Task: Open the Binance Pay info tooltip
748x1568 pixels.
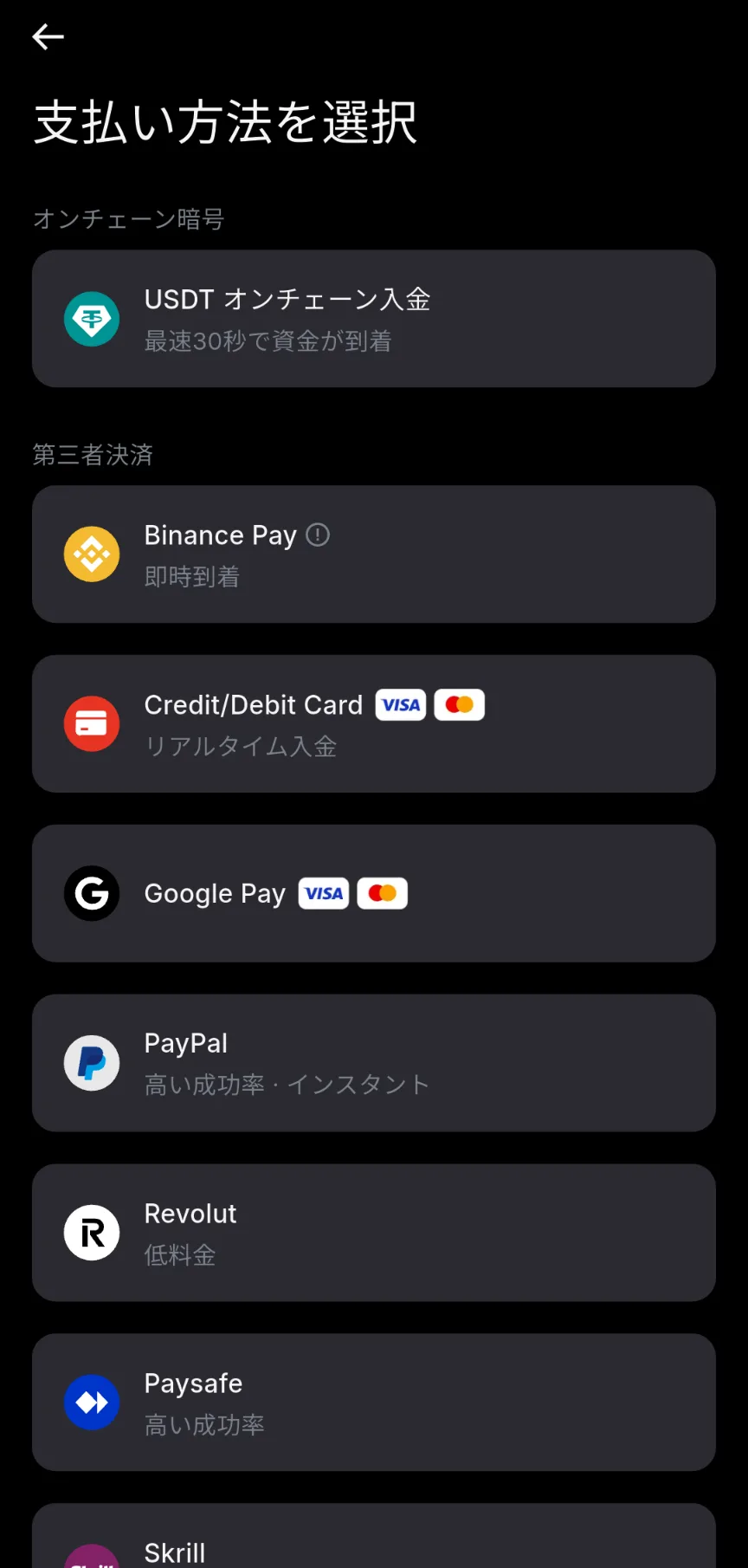Action: [318, 535]
